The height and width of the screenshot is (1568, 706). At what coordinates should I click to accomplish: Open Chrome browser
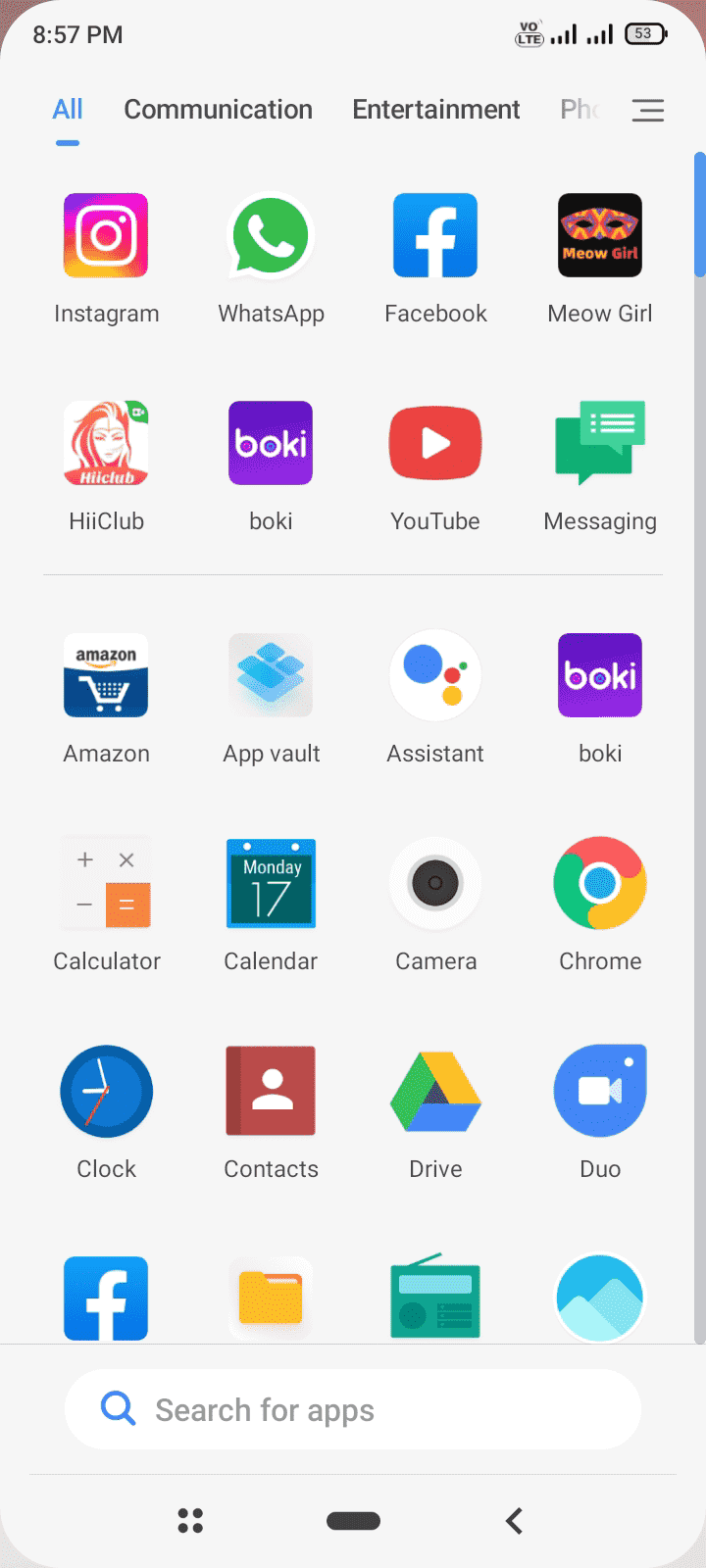coord(600,883)
